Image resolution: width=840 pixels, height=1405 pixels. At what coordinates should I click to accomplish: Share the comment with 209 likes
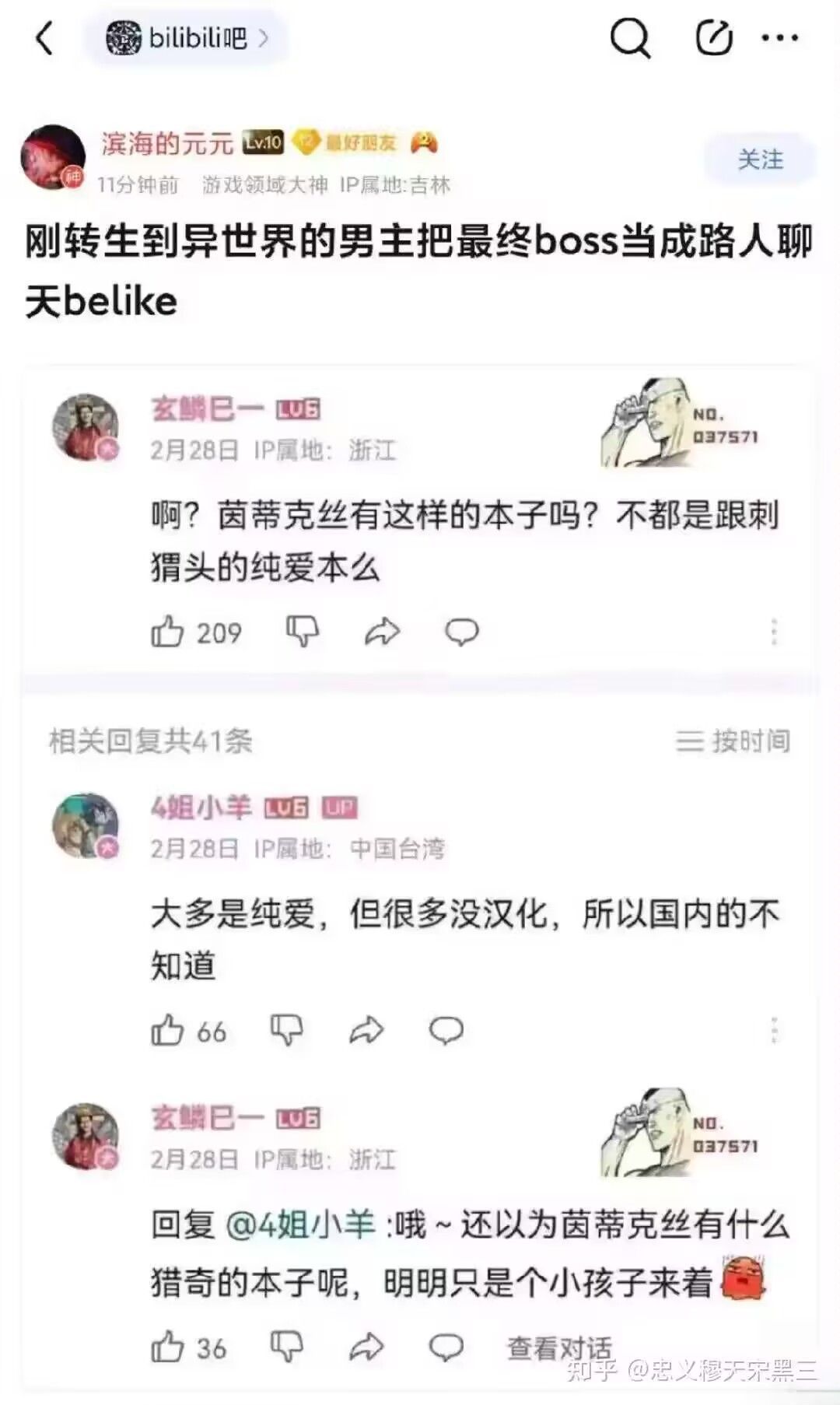382,632
